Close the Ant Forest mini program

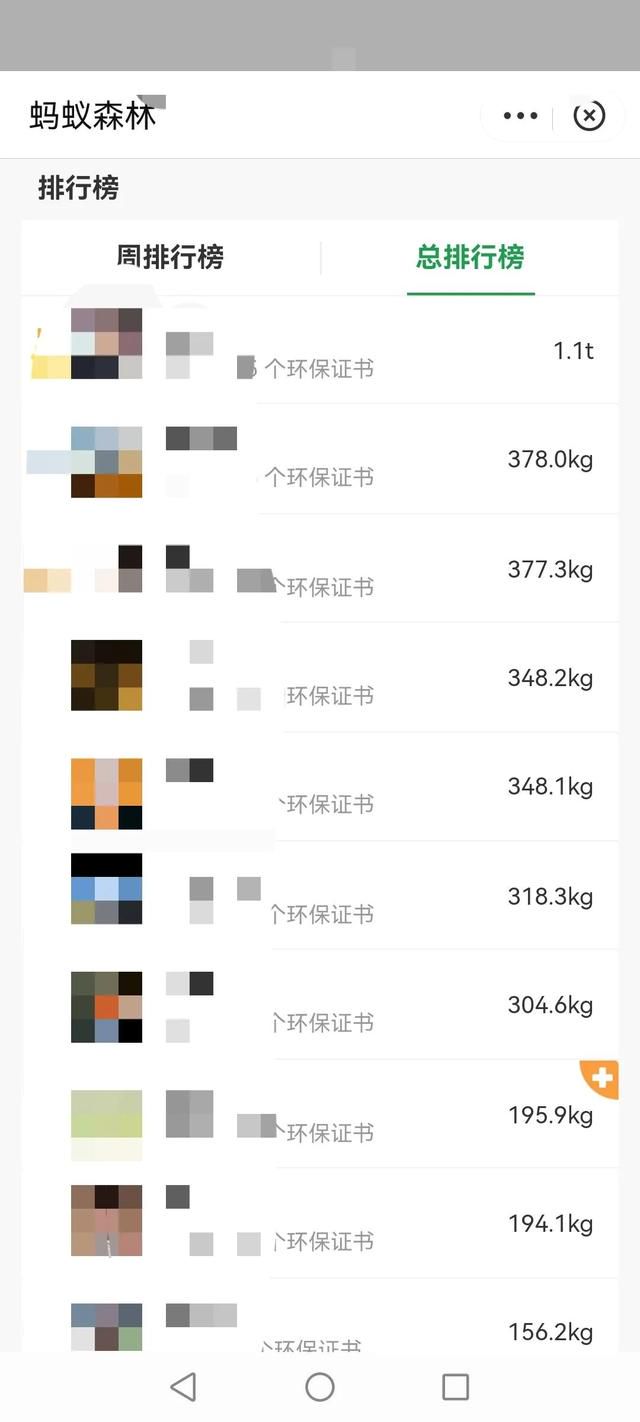[589, 116]
